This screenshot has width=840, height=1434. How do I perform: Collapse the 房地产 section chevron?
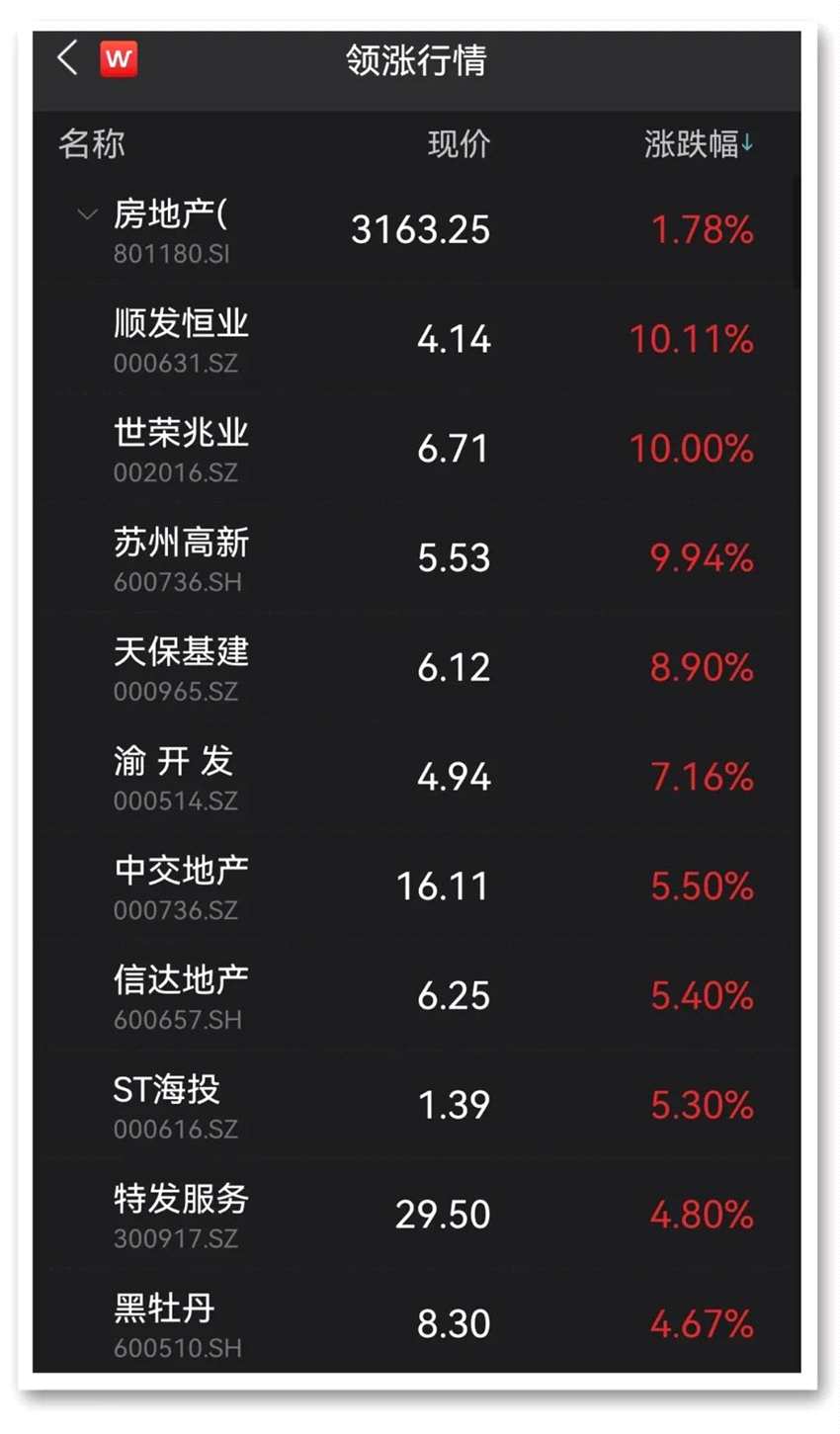tap(85, 215)
